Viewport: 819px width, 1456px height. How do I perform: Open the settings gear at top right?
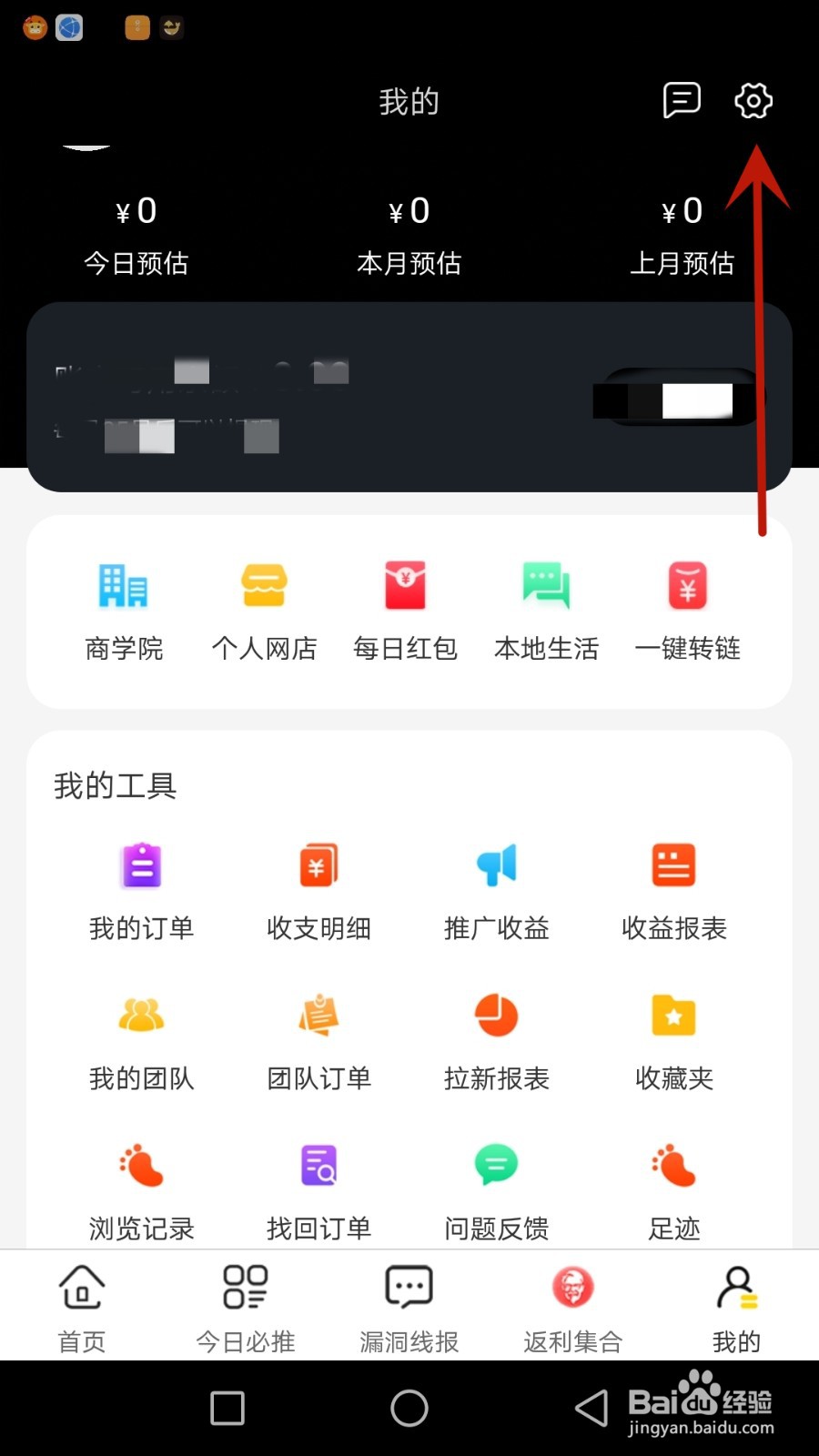click(754, 101)
